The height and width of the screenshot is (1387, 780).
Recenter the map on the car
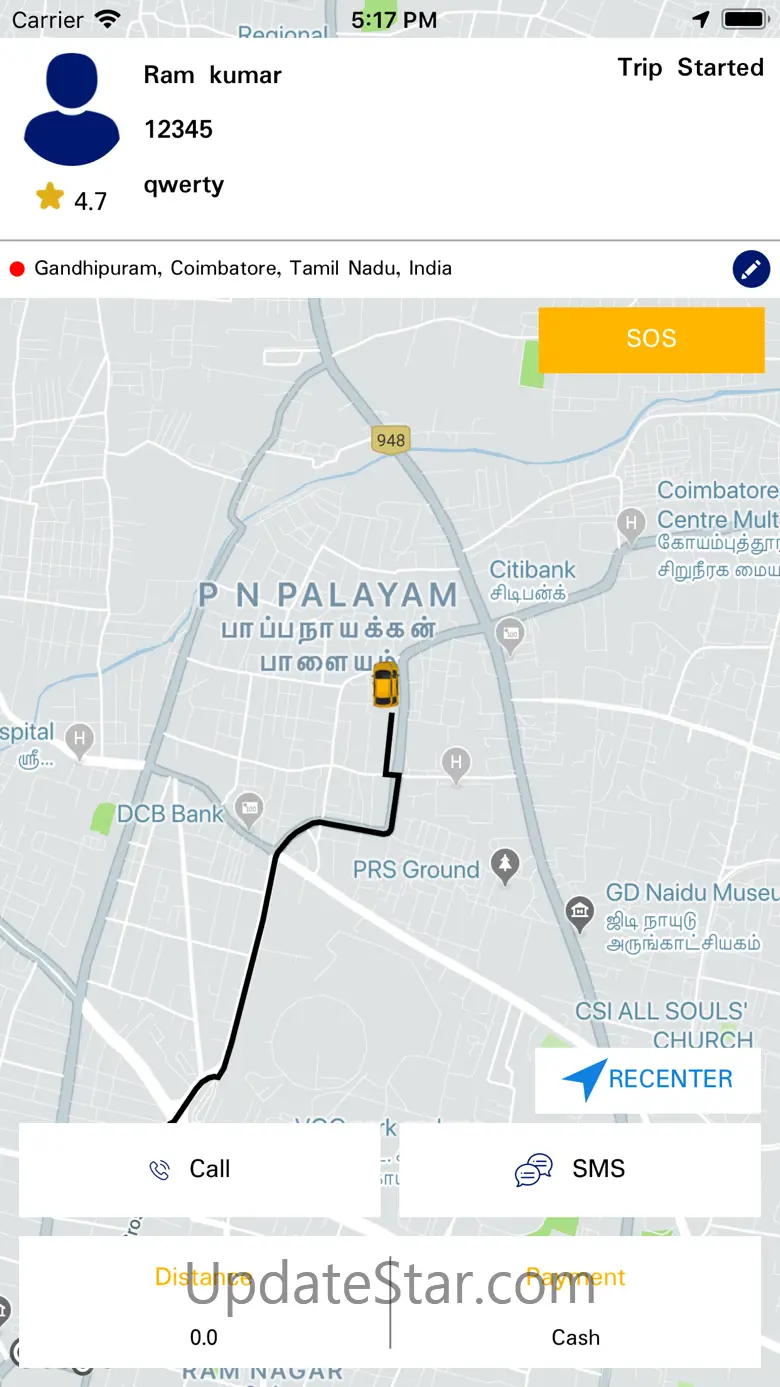pyautogui.click(x=648, y=1080)
